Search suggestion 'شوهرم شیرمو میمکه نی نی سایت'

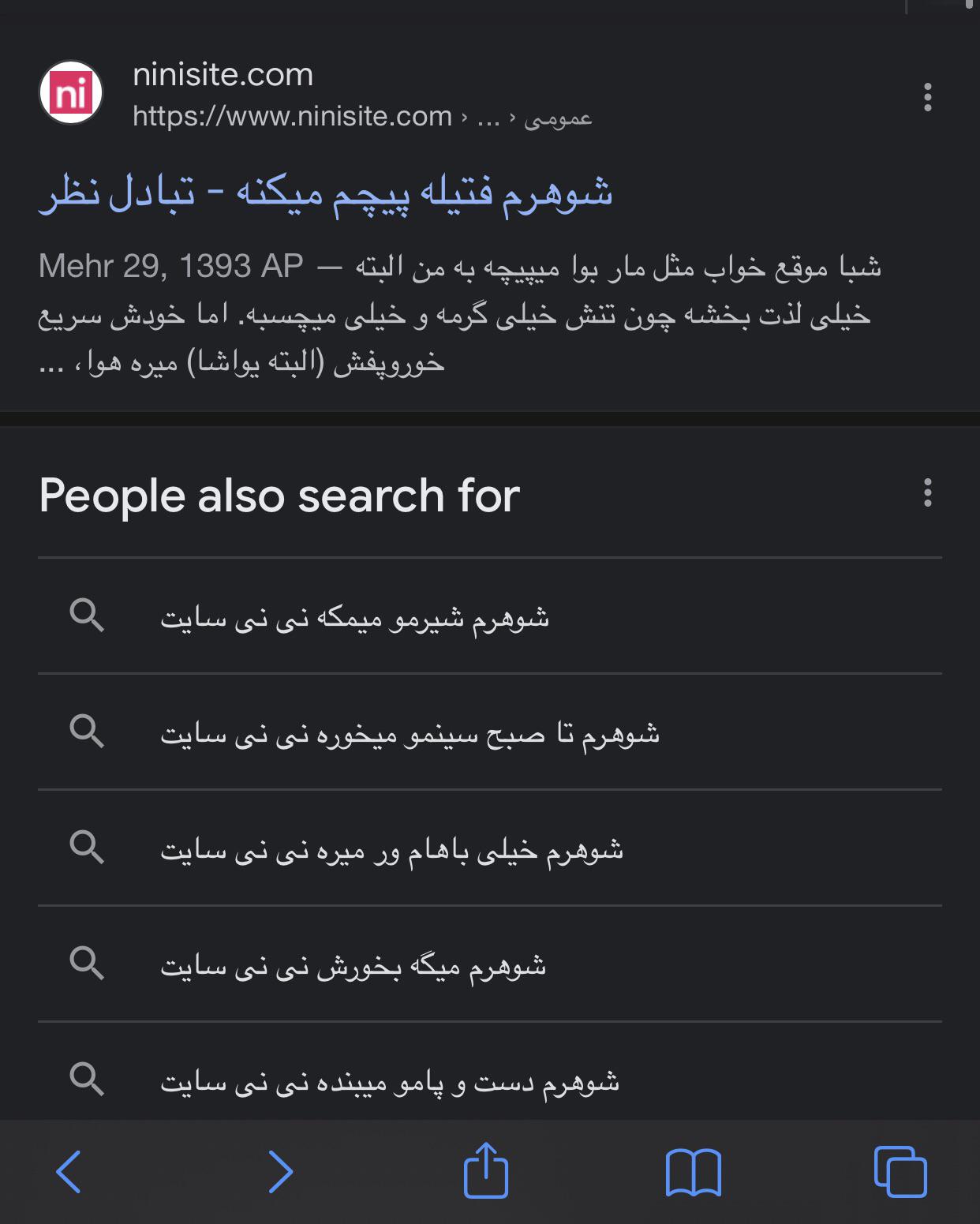355,616
